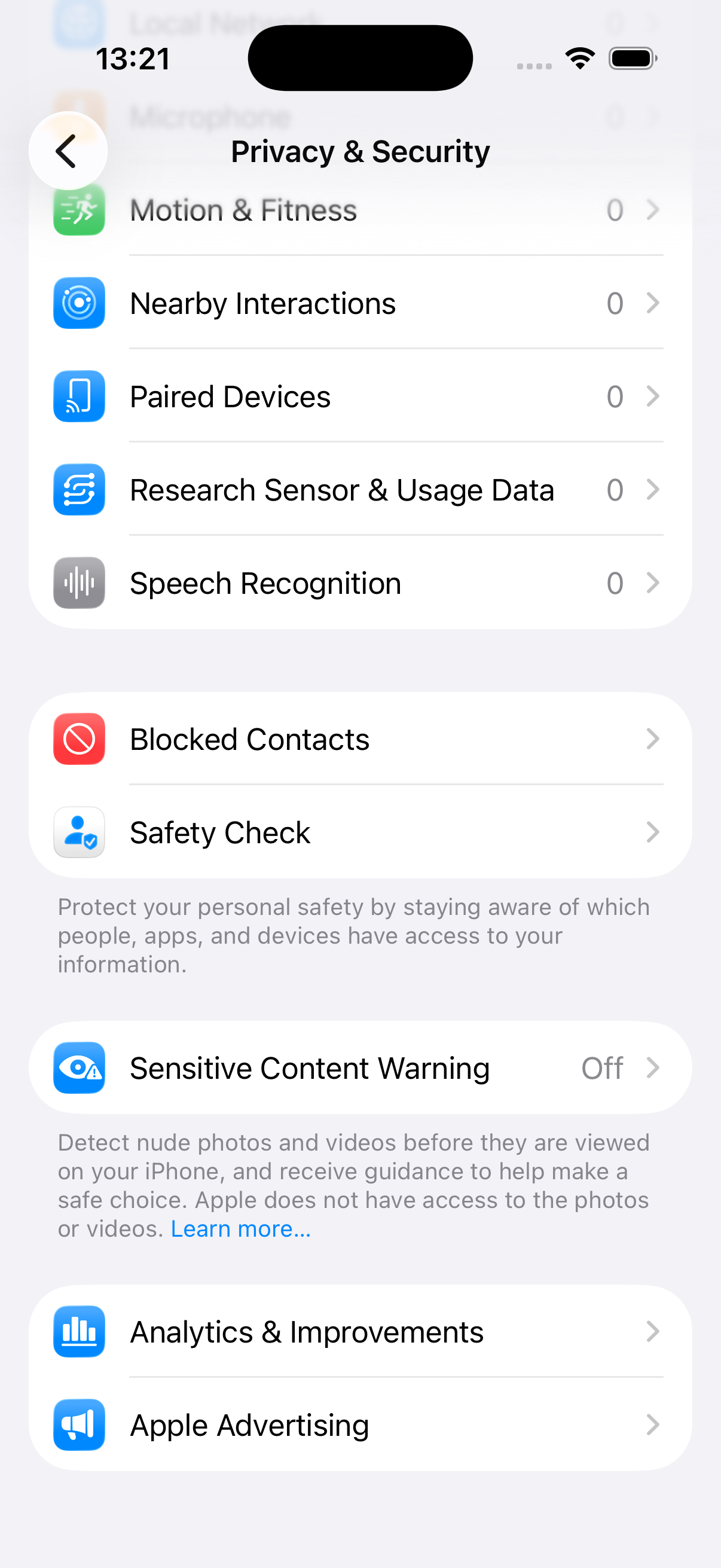Open the Learn more link
The width and height of the screenshot is (721, 1568).
[240, 1228]
